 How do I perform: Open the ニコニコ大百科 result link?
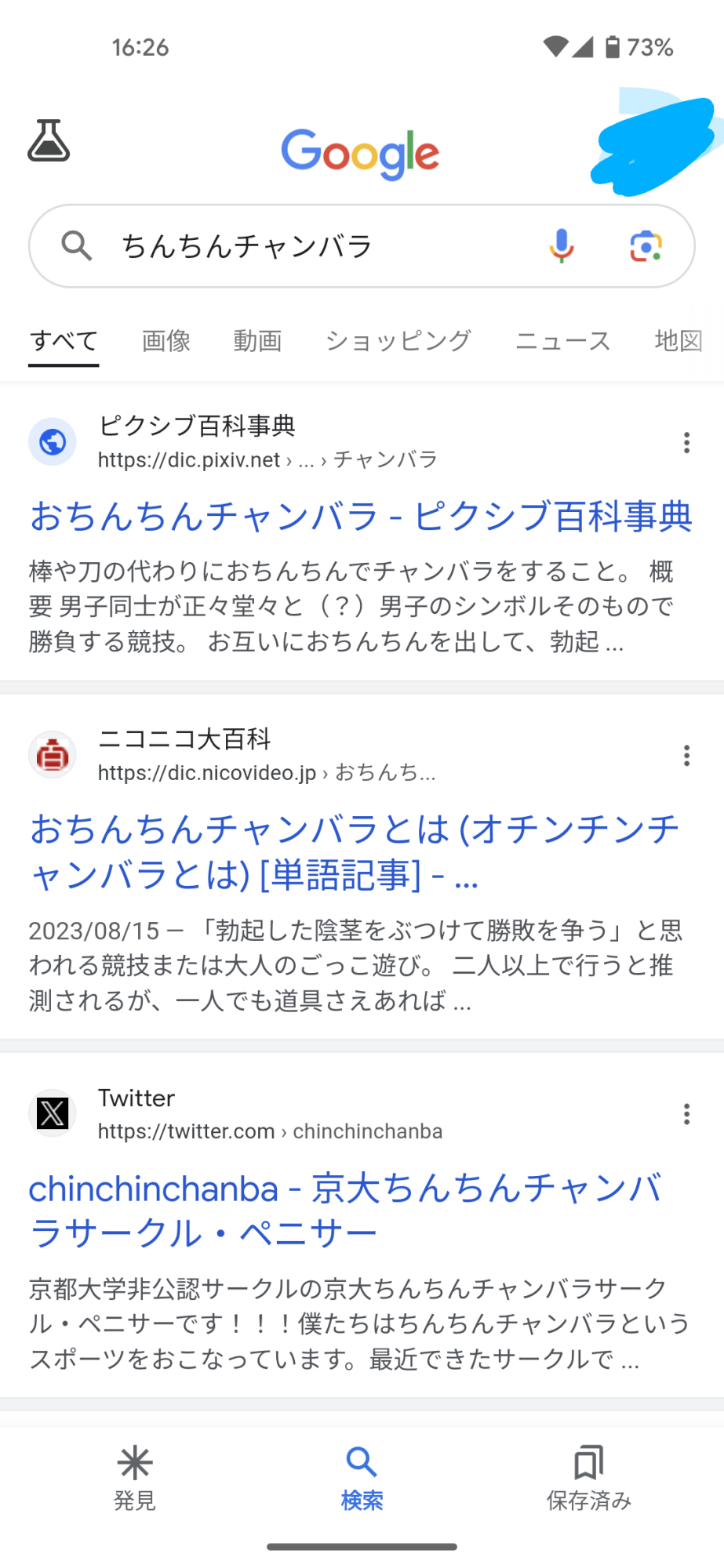[355, 851]
